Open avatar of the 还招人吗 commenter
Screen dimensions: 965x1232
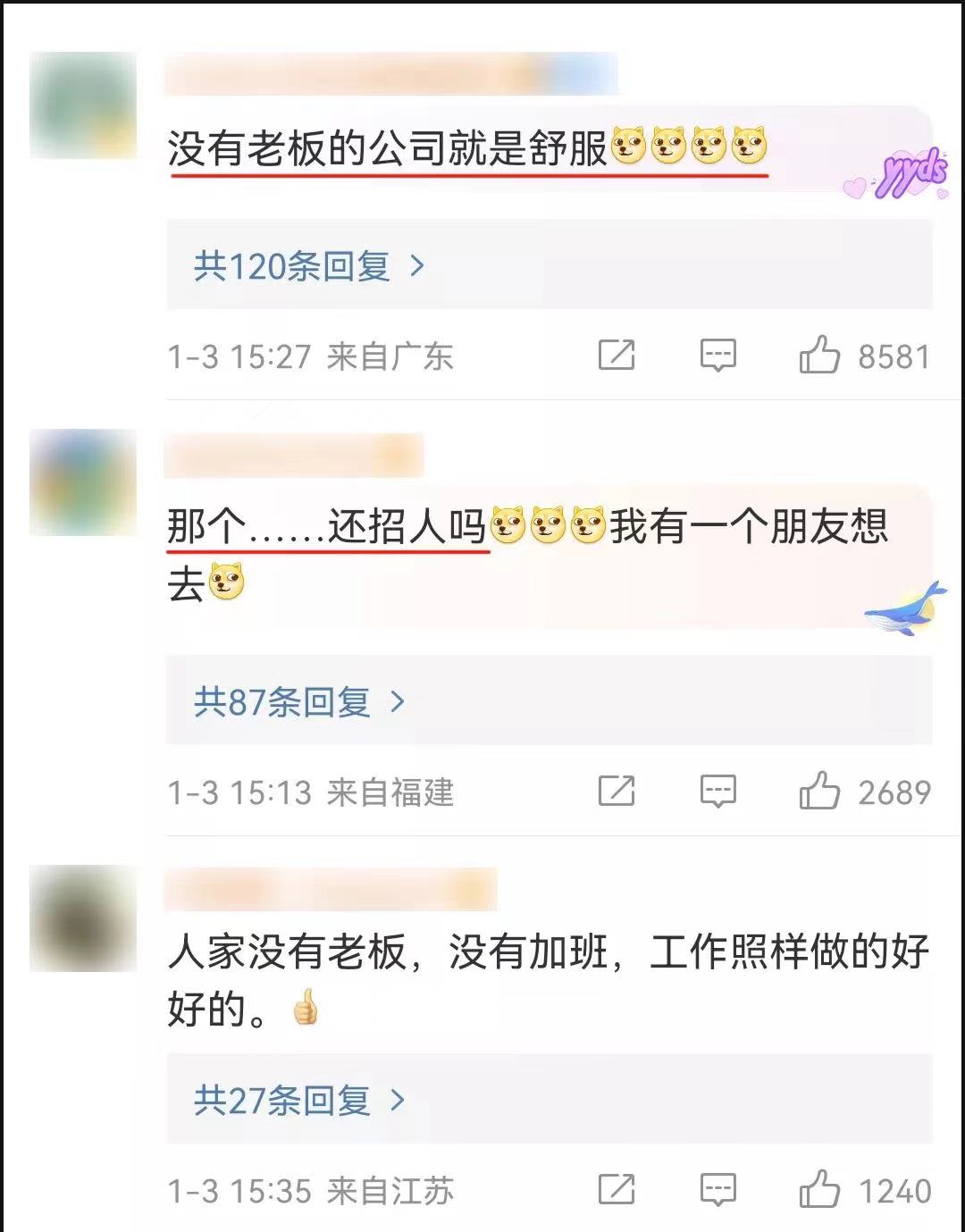(83, 482)
